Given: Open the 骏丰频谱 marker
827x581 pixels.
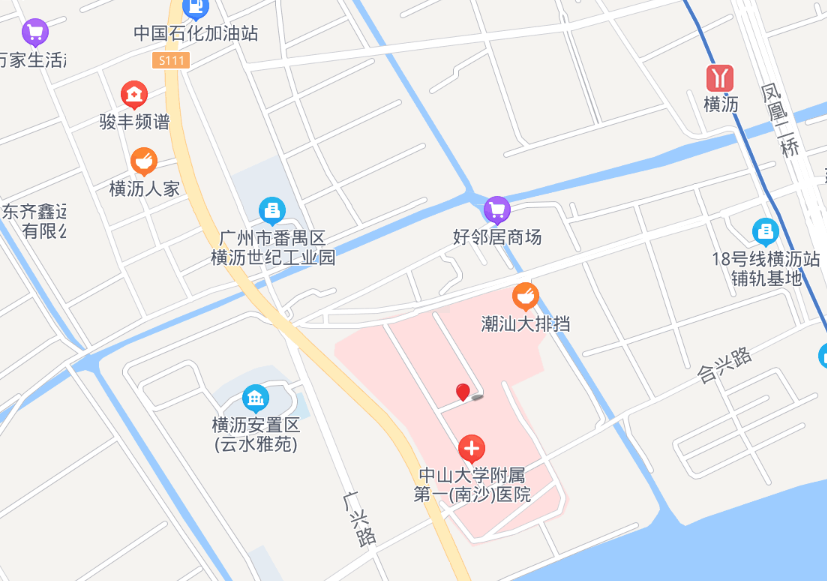Looking at the screenshot, I should pos(134,95).
